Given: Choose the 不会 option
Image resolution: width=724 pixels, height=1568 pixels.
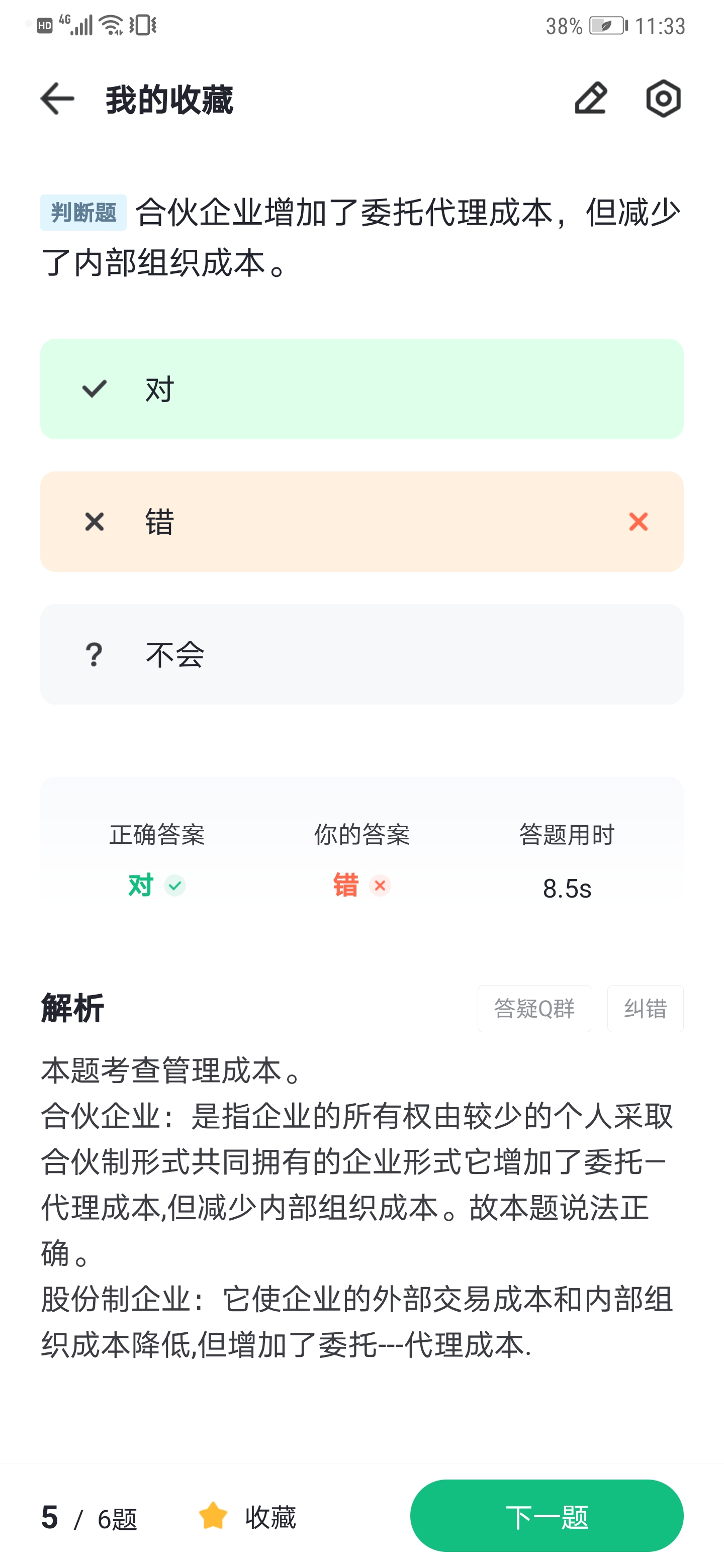Looking at the screenshot, I should coord(361,654).
